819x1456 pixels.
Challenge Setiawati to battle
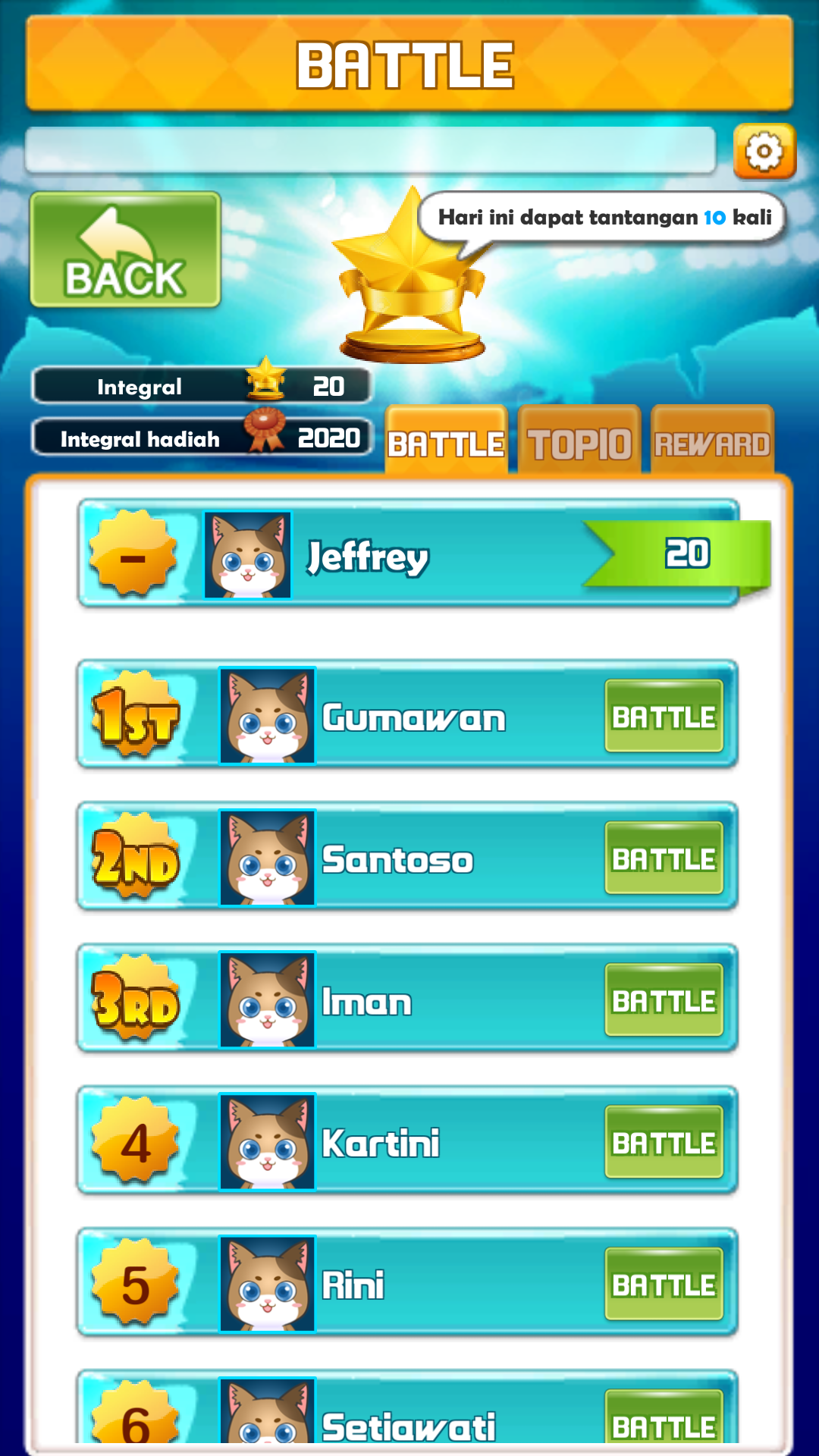(x=664, y=1417)
